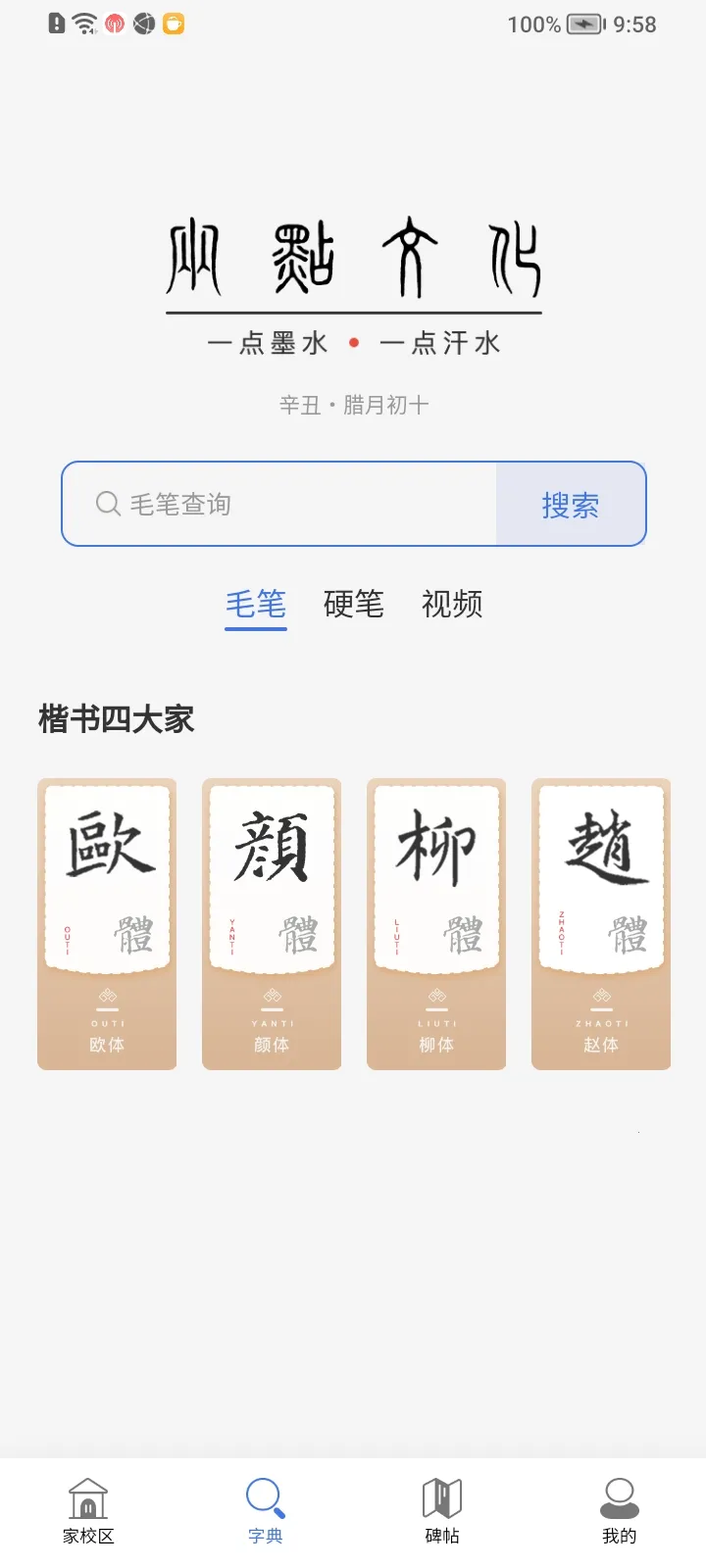
Task: Switch to the 碑帖 tab
Action: pos(441,1511)
